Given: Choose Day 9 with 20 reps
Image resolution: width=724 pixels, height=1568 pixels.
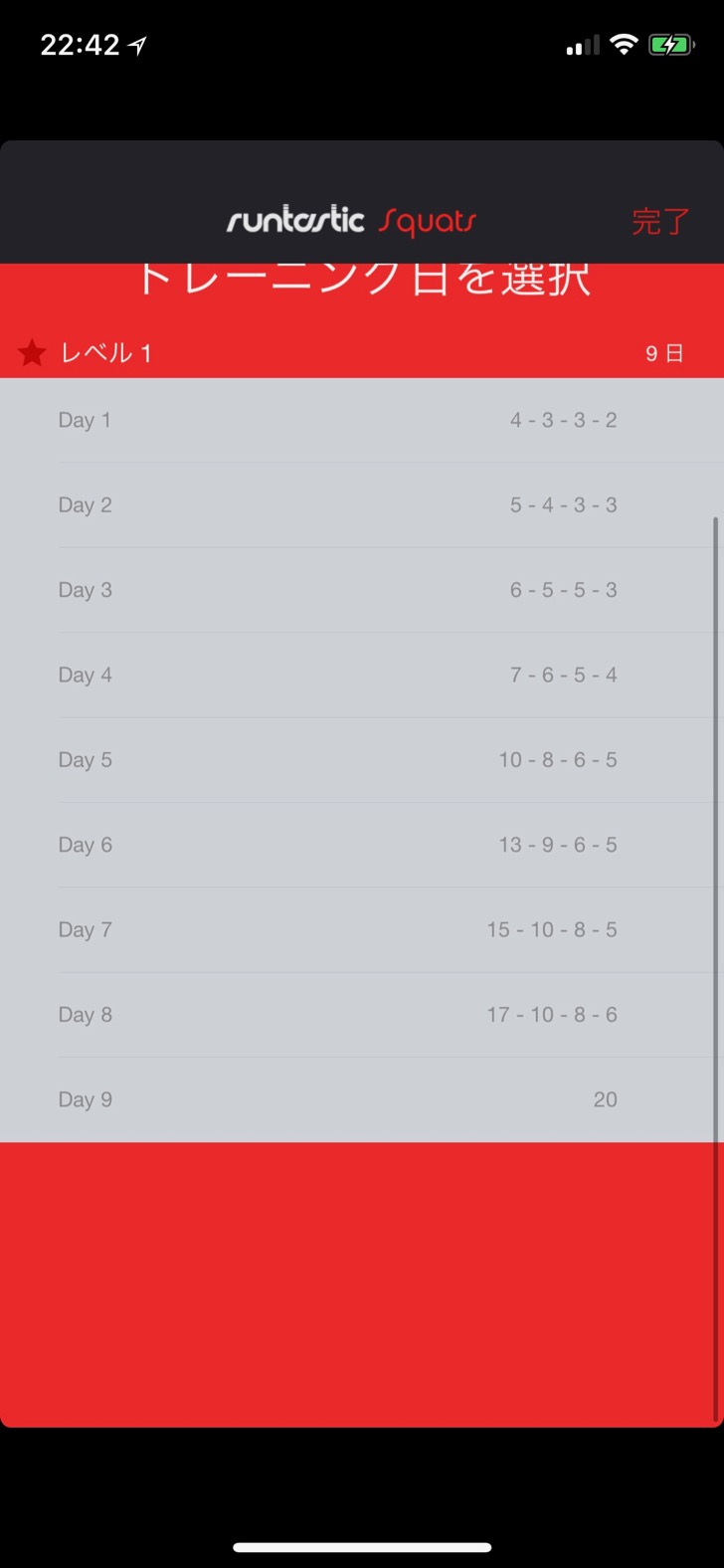Looking at the screenshot, I should click(x=362, y=1099).
